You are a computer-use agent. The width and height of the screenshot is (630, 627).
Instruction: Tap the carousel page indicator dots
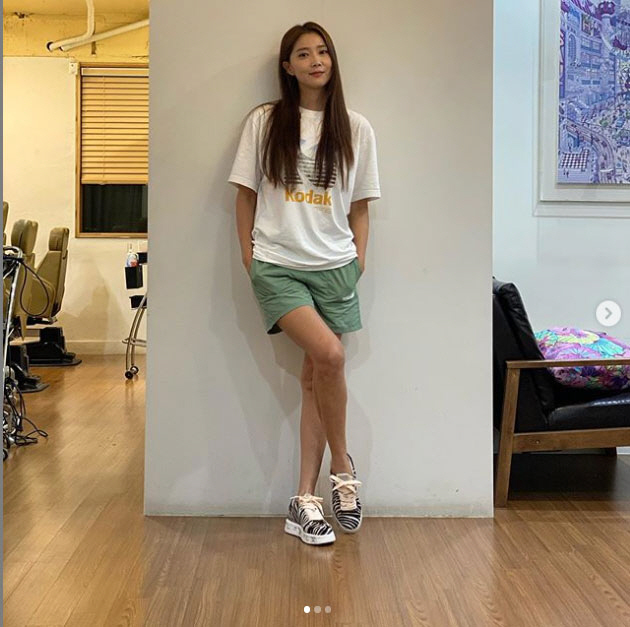[317, 609]
